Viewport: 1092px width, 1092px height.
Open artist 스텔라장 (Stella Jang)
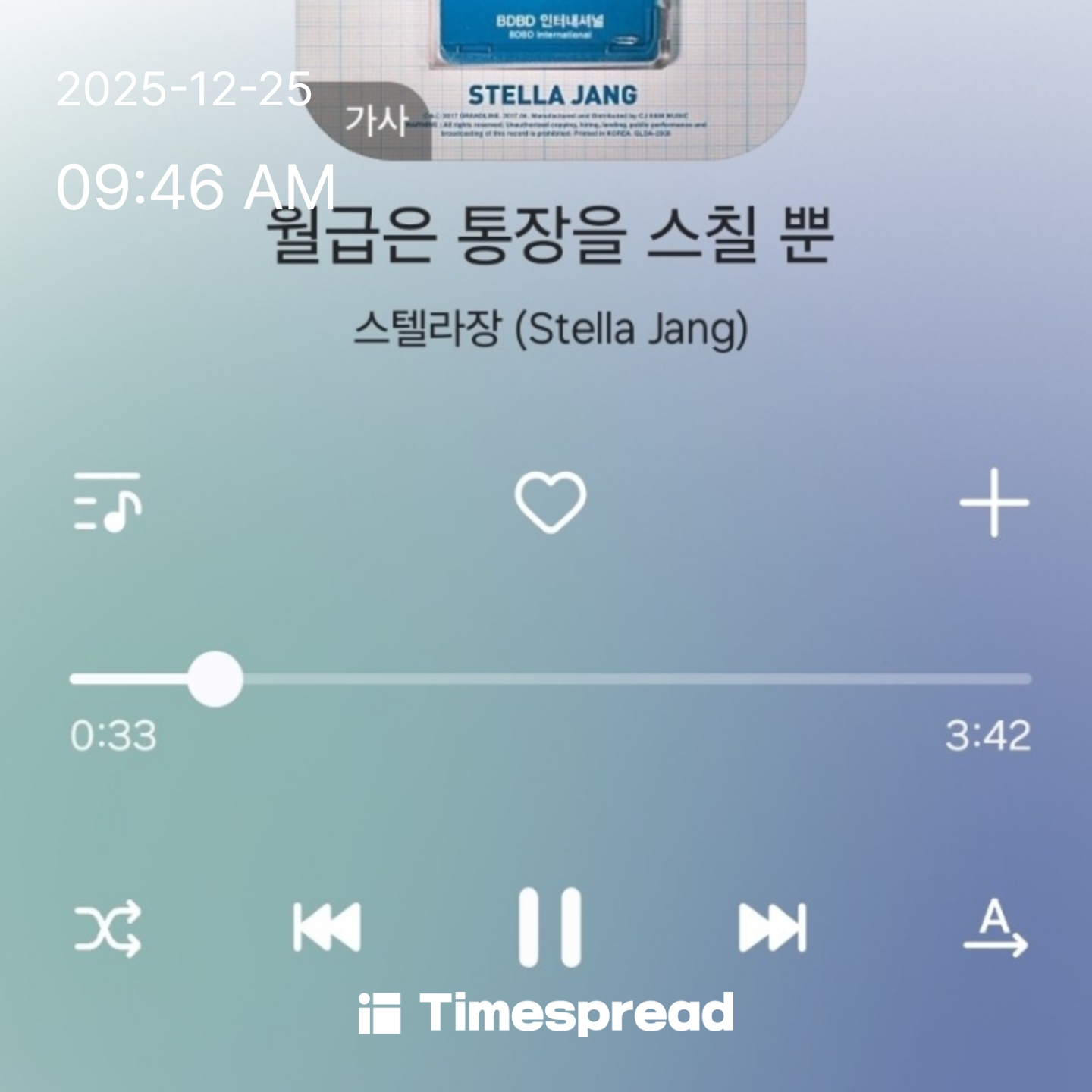click(x=551, y=329)
